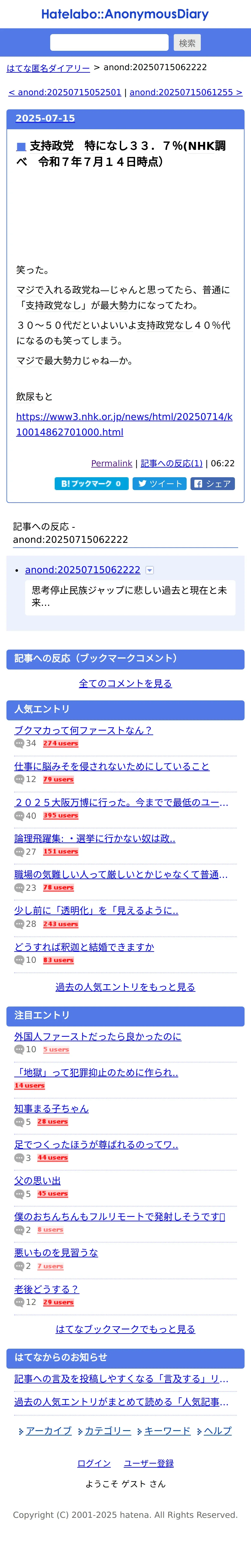Open 全てのコメントを見る
The height and width of the screenshot is (1568, 251).
point(125,684)
